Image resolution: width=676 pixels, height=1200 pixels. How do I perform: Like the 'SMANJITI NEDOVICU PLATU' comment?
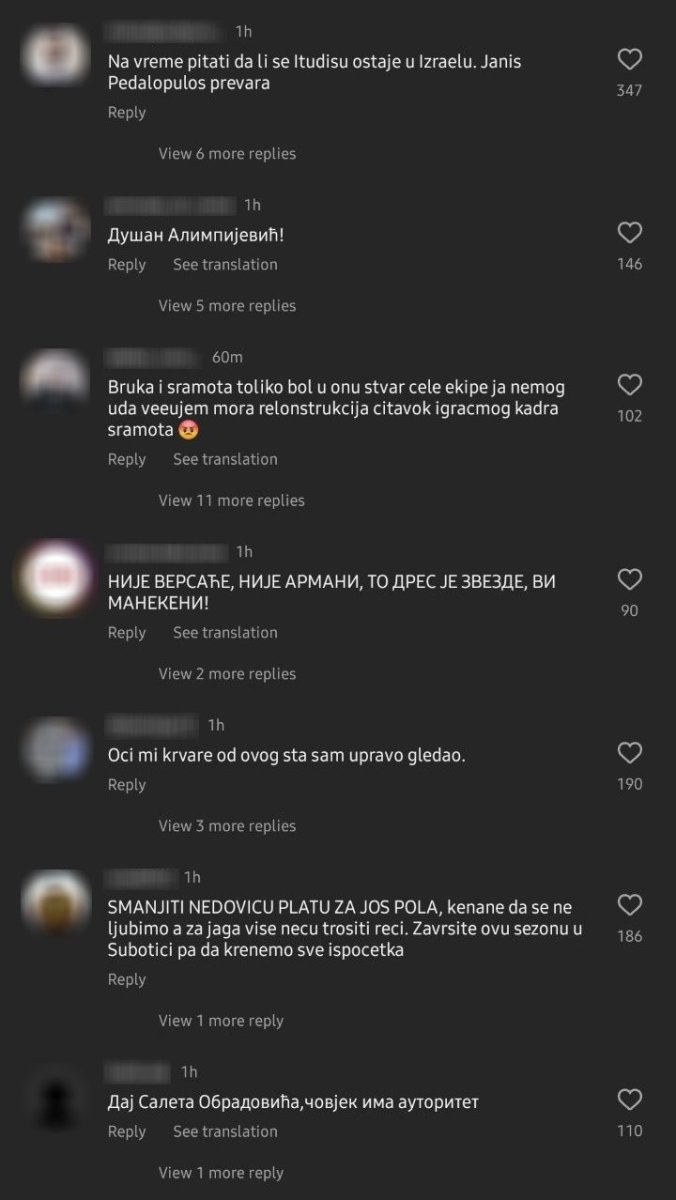(629, 906)
